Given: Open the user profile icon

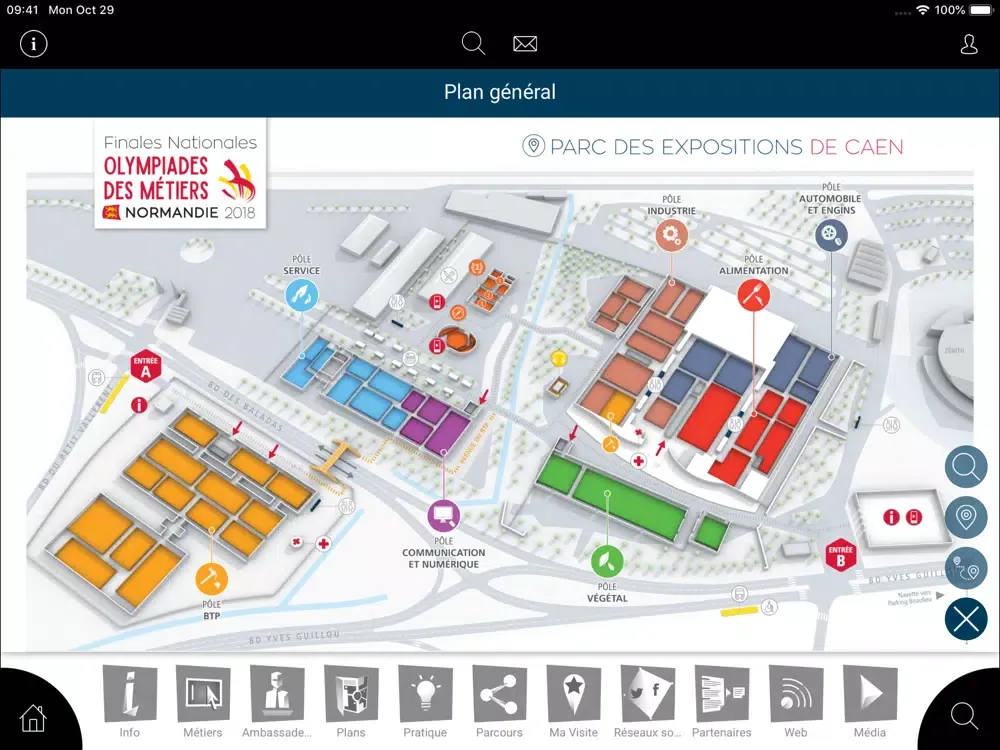Looking at the screenshot, I should (x=968, y=44).
